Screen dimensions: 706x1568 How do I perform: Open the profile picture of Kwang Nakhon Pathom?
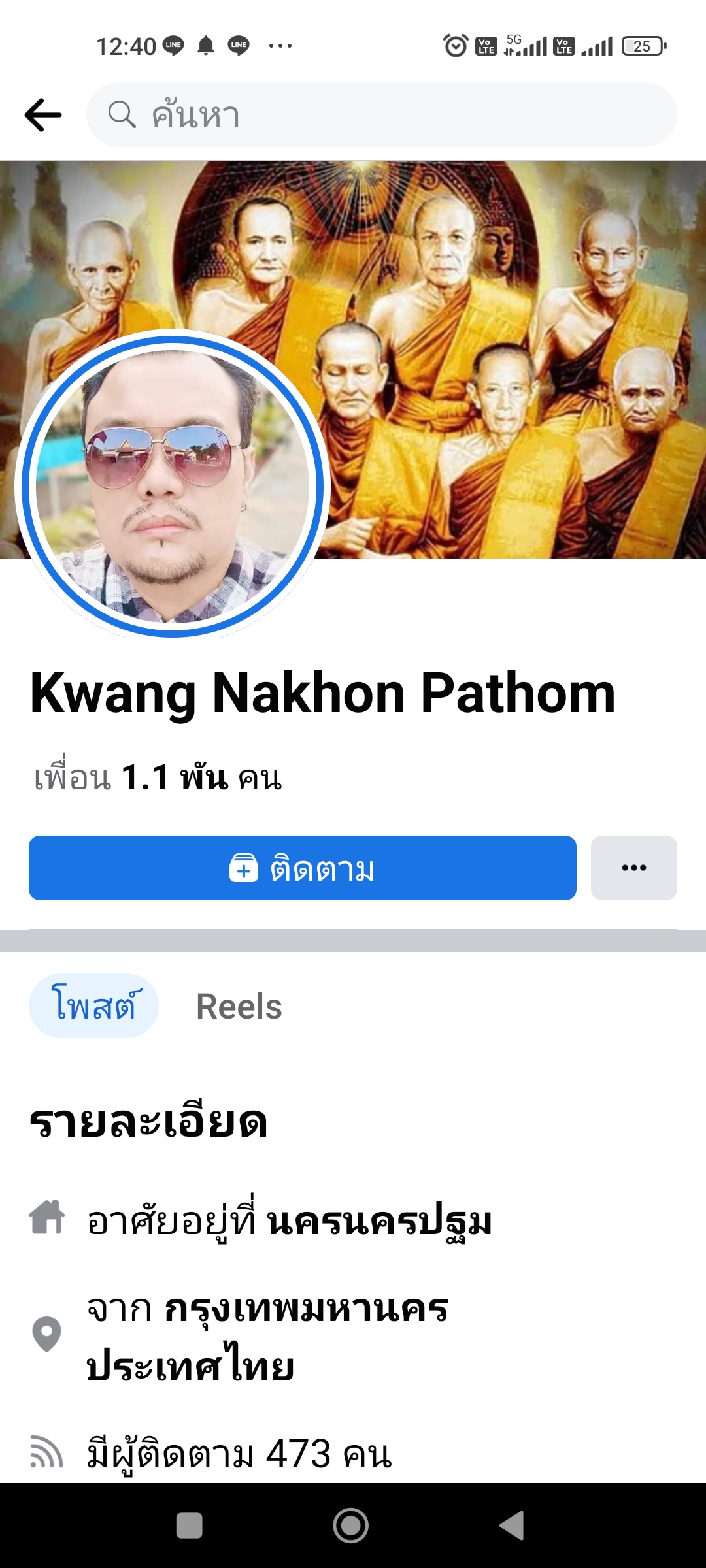[173, 485]
